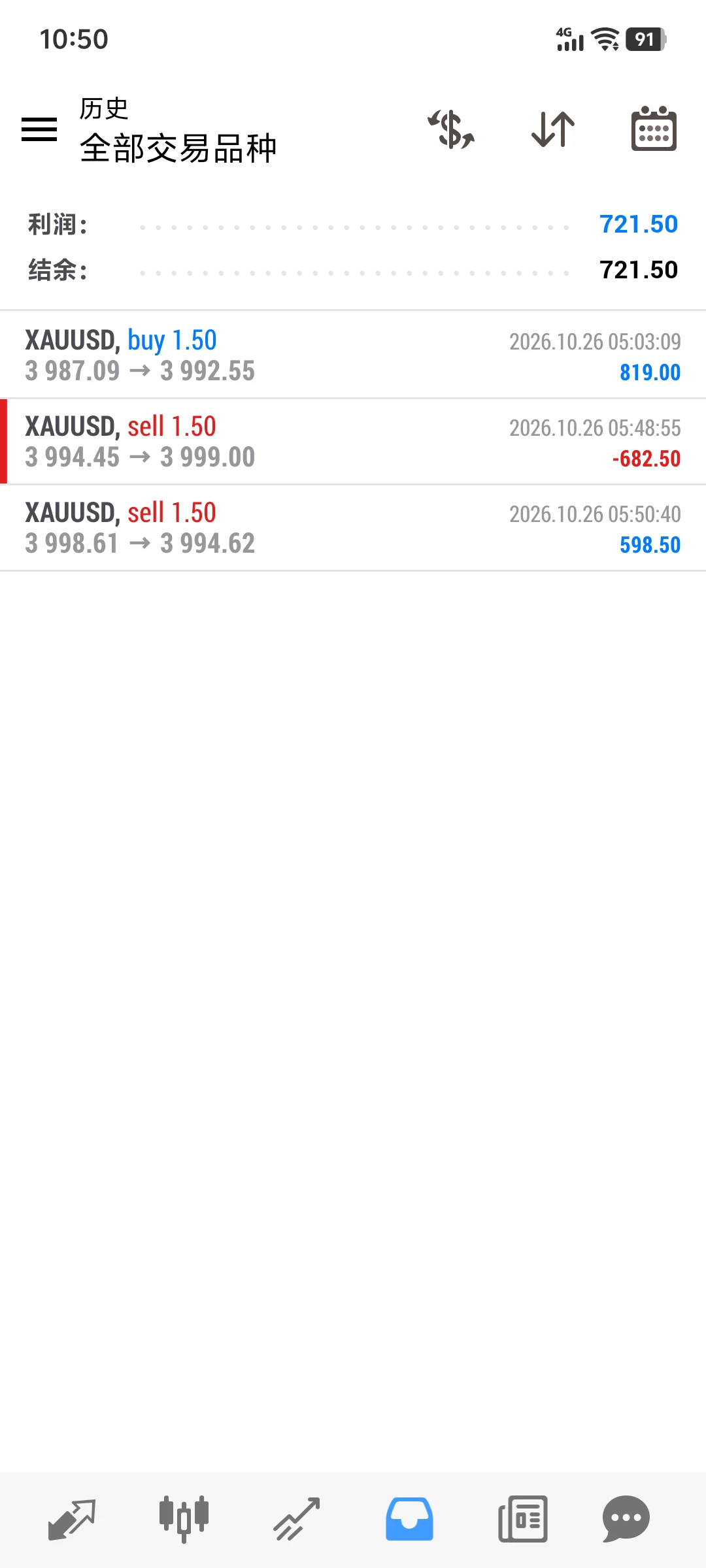Screen dimensions: 706x1568
Task: Switch to the trade tab with rising line
Action: pyautogui.click(x=296, y=1519)
